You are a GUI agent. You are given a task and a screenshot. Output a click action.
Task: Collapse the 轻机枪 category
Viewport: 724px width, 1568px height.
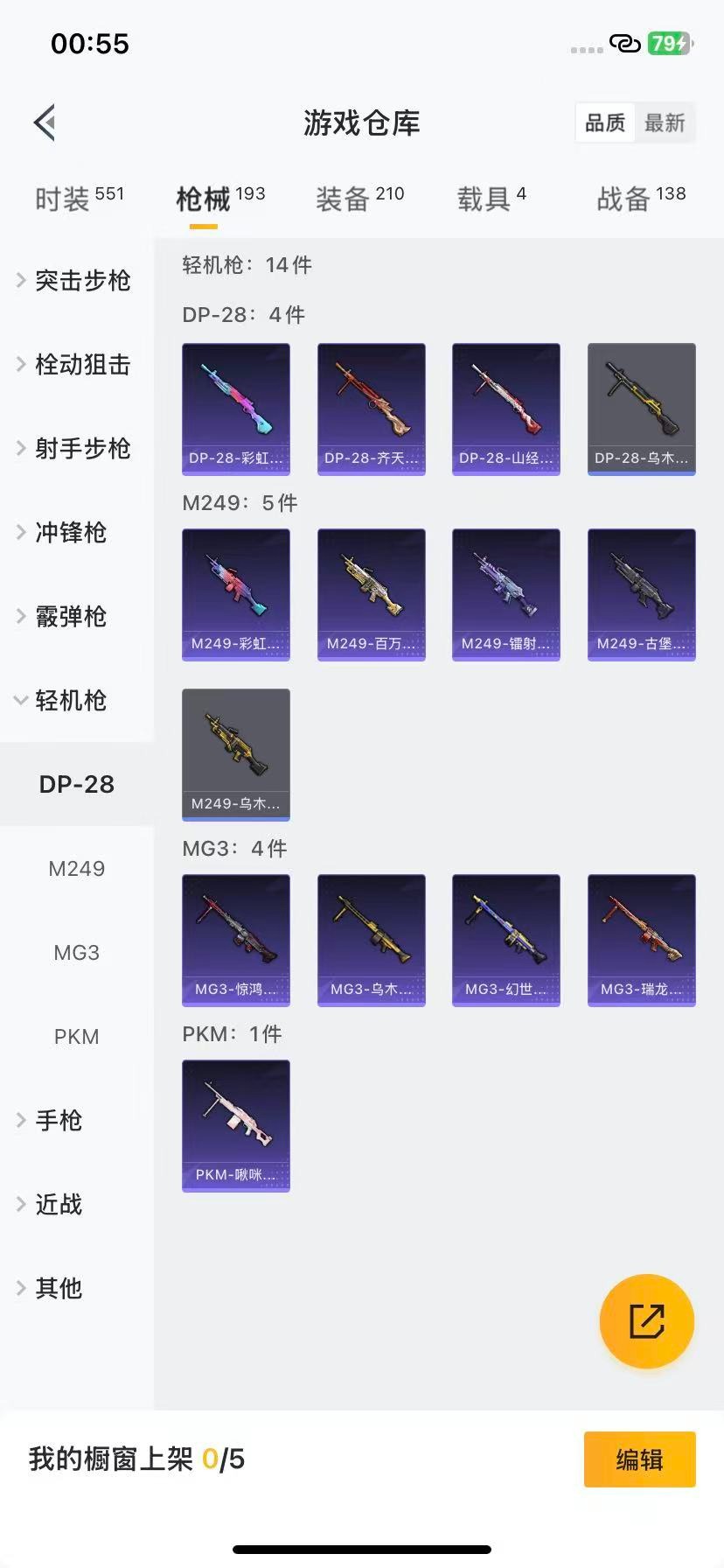pos(70,701)
